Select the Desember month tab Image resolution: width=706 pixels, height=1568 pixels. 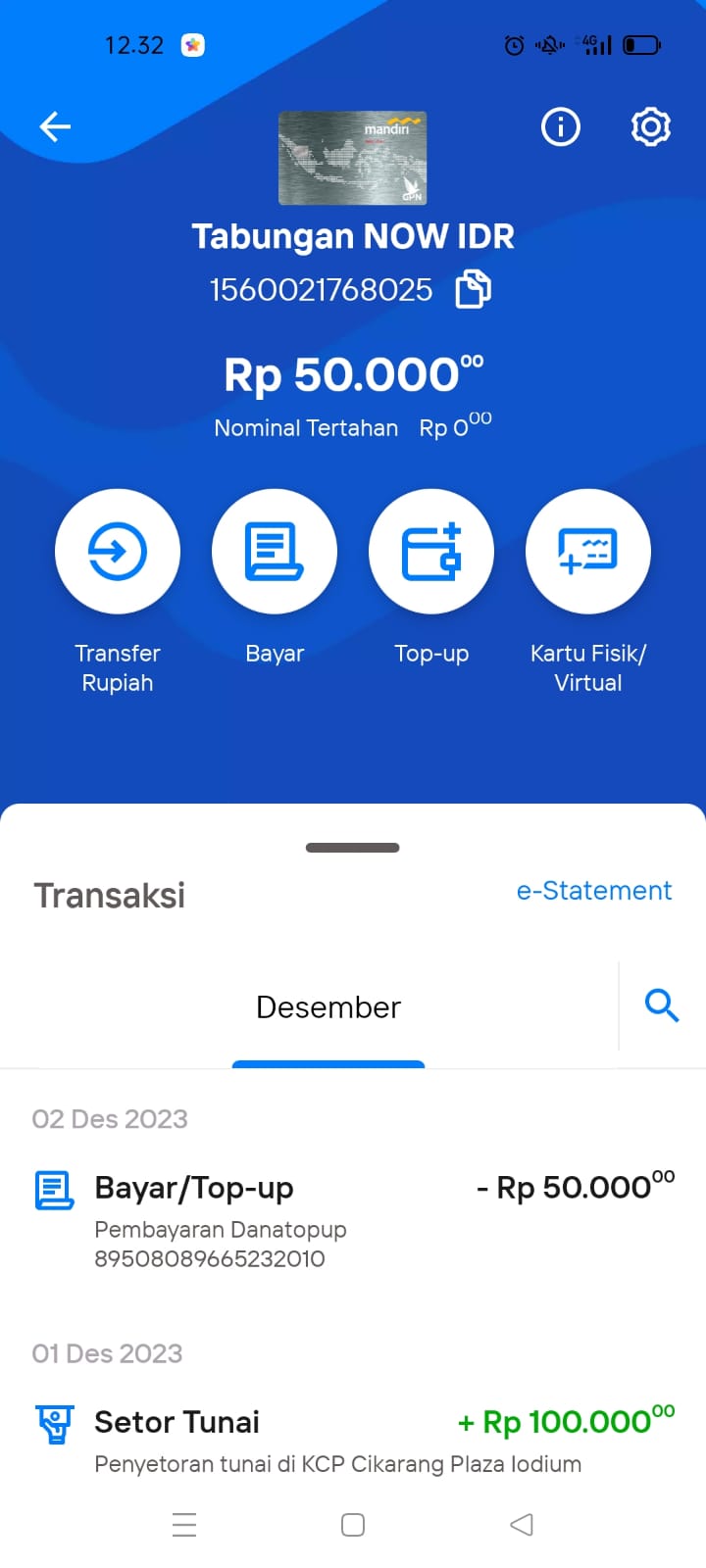click(328, 1007)
